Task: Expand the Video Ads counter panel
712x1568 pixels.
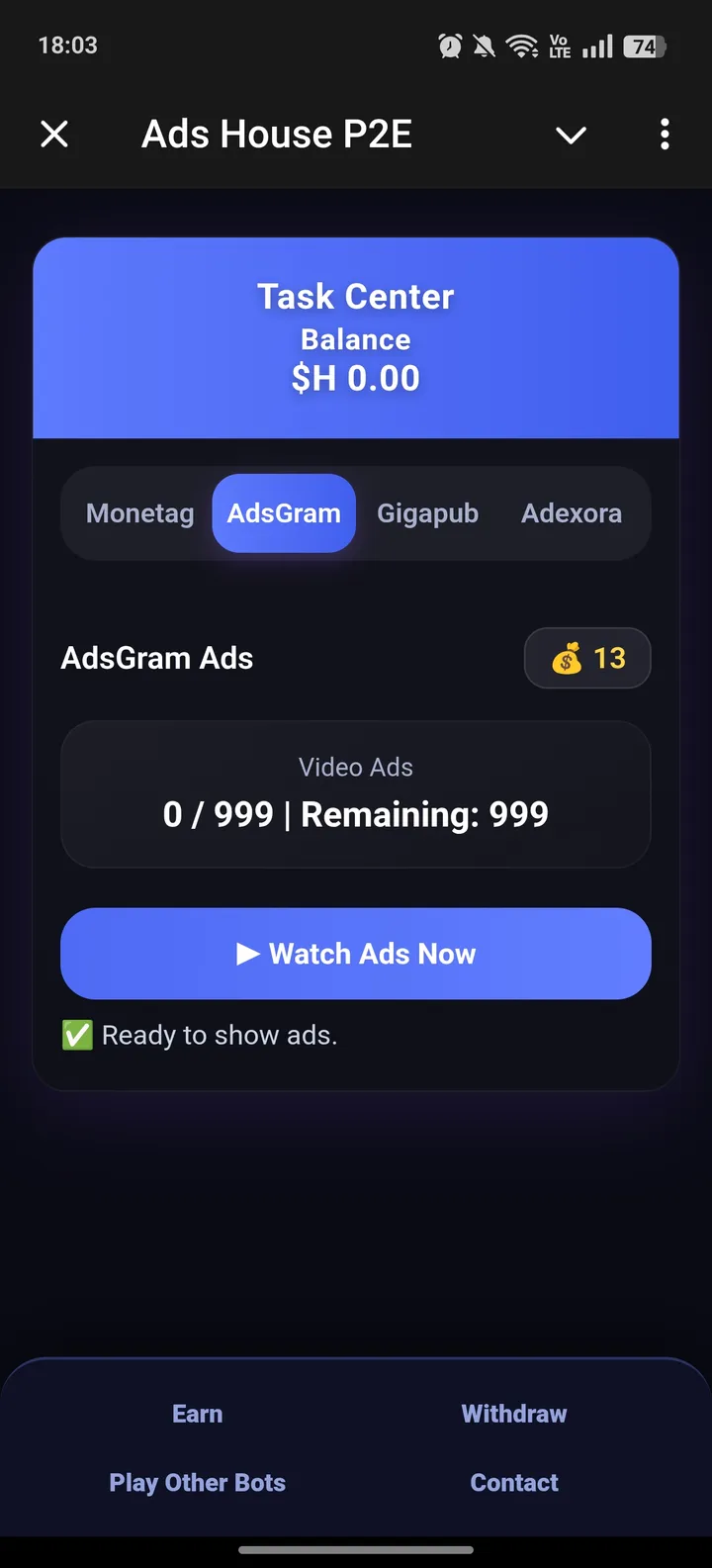Action: pyautogui.click(x=356, y=794)
